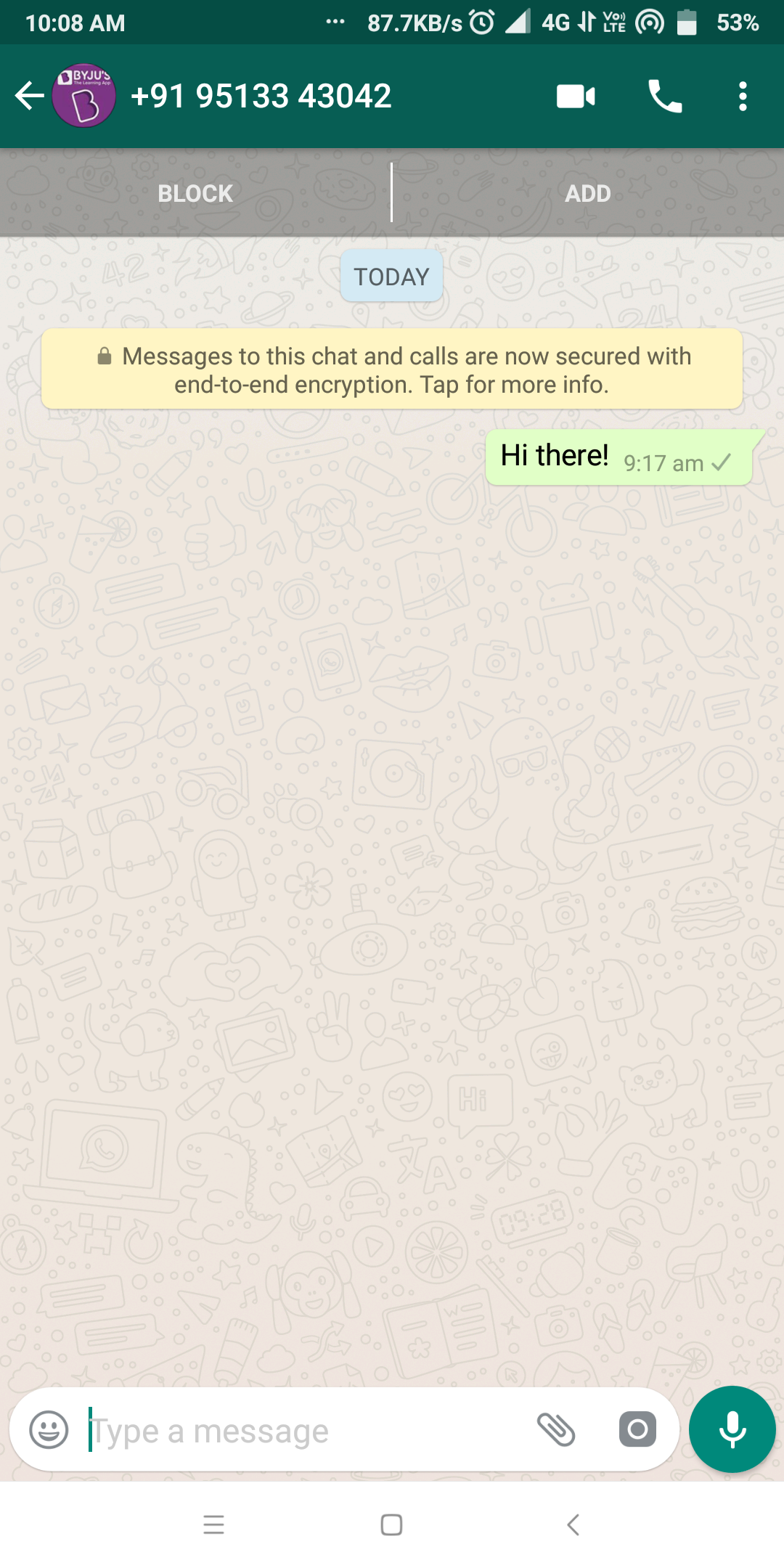Start a video call
Screen dimensions: 784x1568
[x=576, y=96]
